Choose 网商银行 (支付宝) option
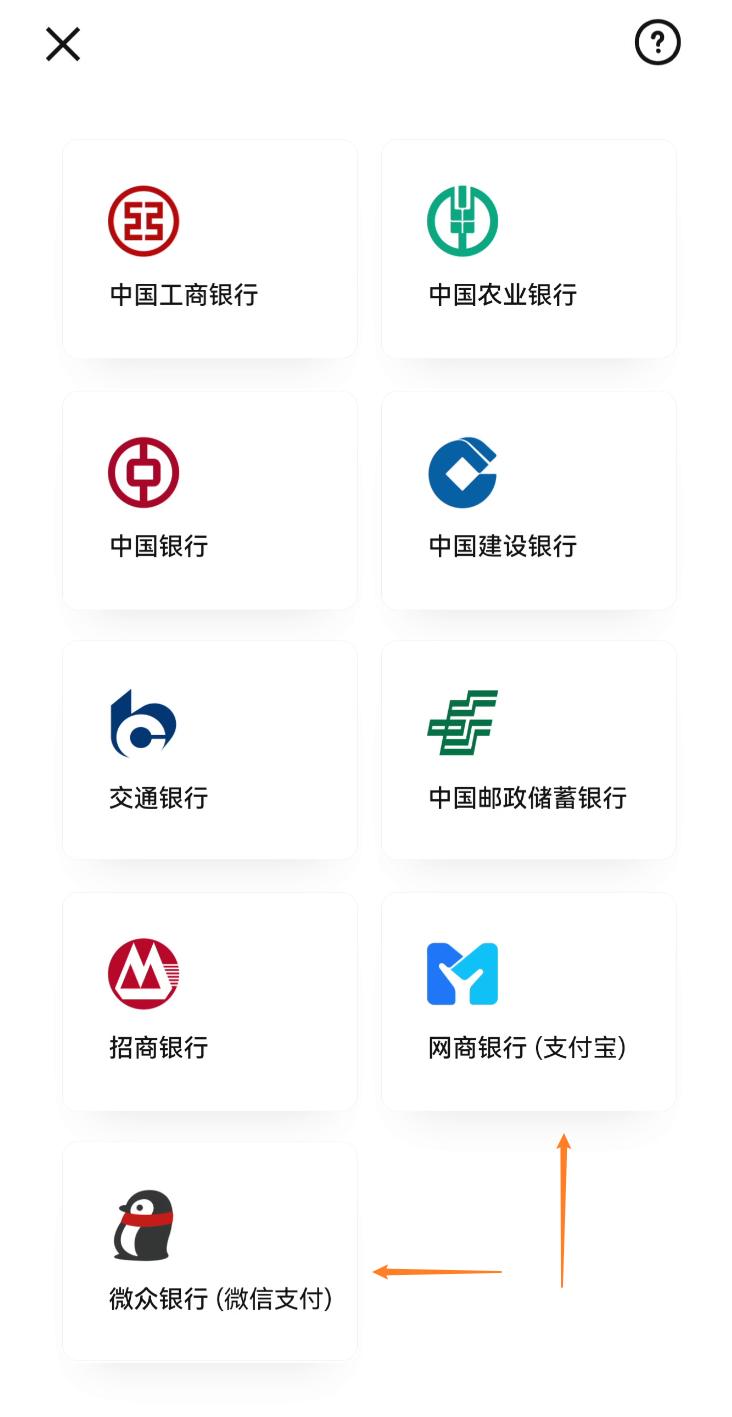This screenshot has width=732, height=1417. (528, 1000)
